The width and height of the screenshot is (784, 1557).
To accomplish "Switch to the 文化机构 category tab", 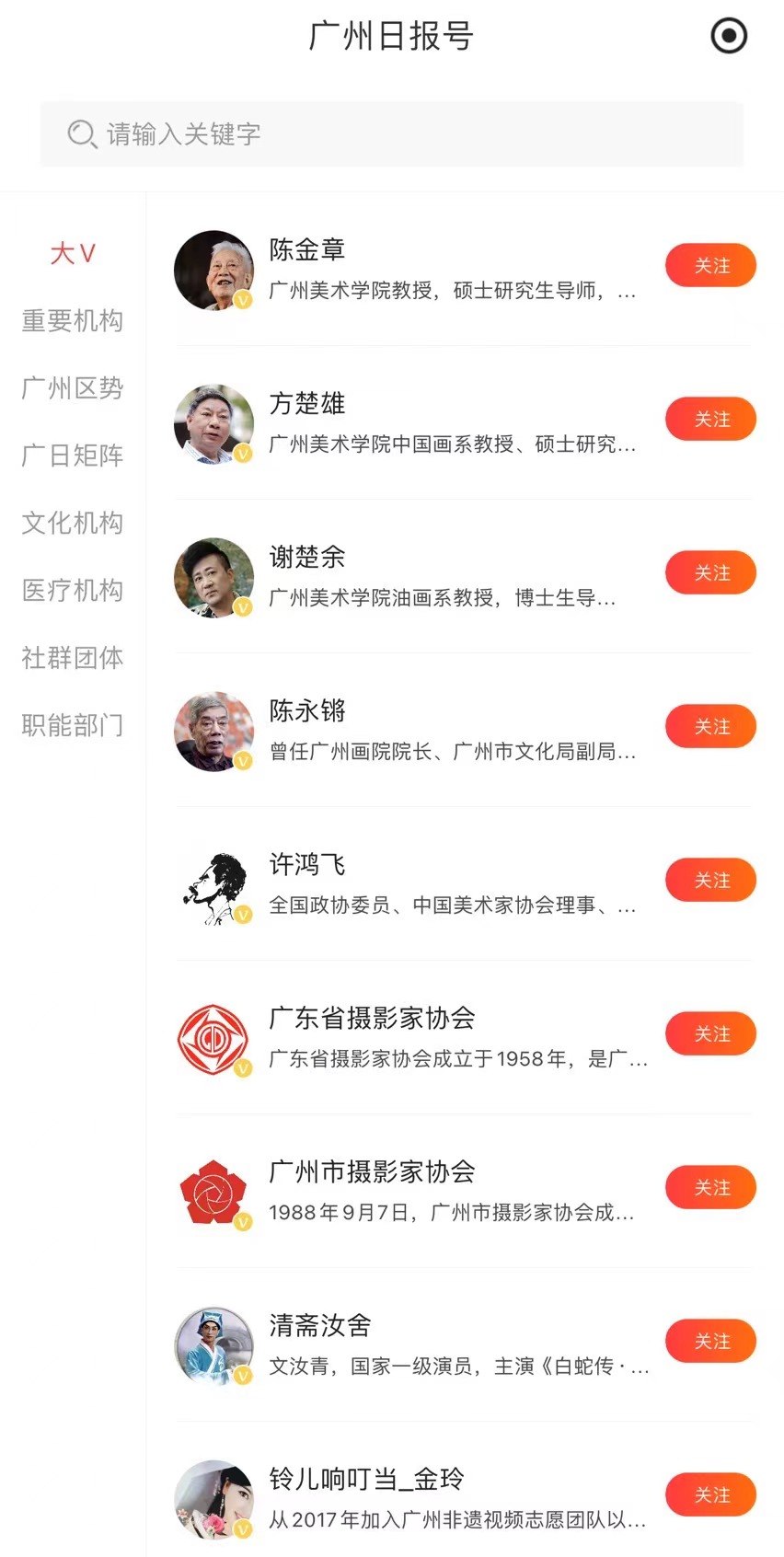I will [72, 523].
